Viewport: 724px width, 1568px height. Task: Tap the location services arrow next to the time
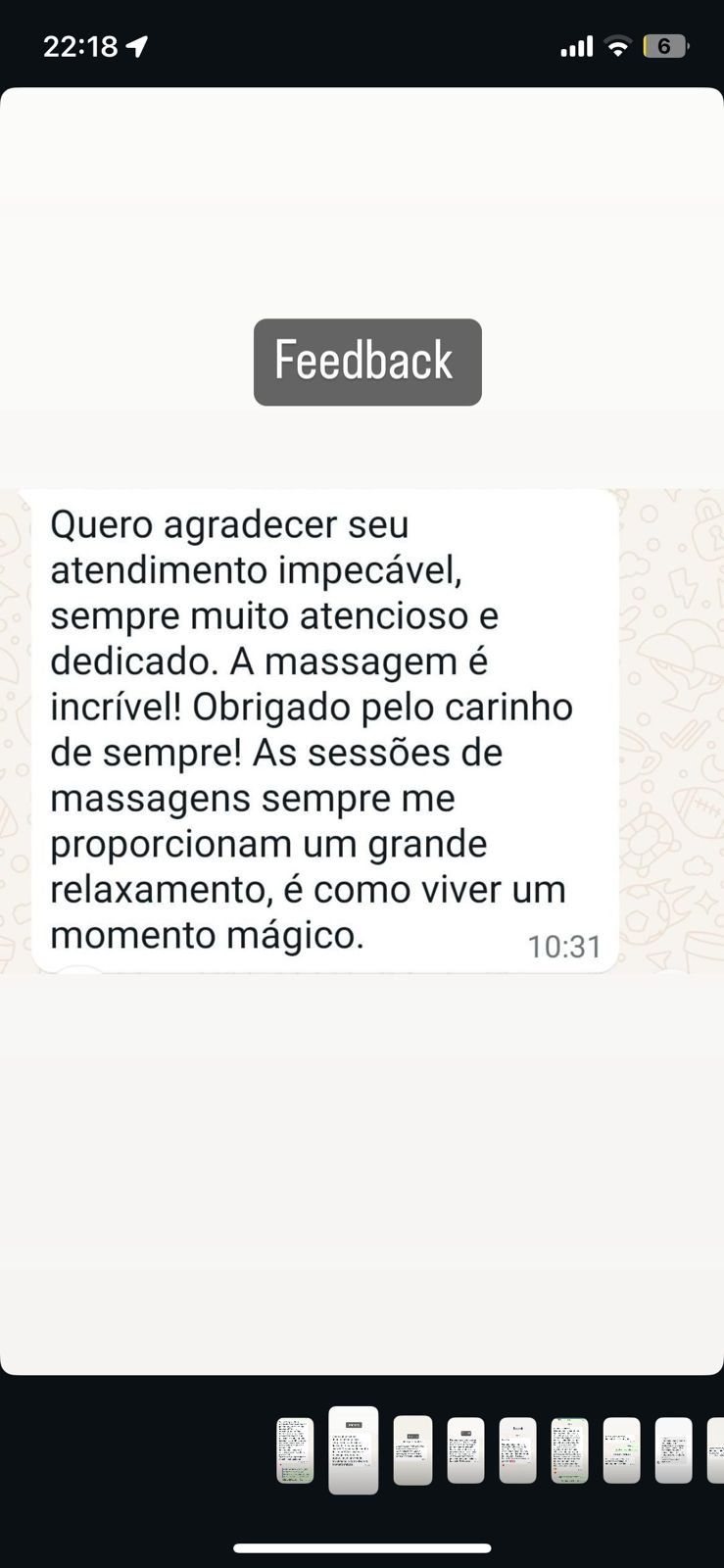click(138, 45)
